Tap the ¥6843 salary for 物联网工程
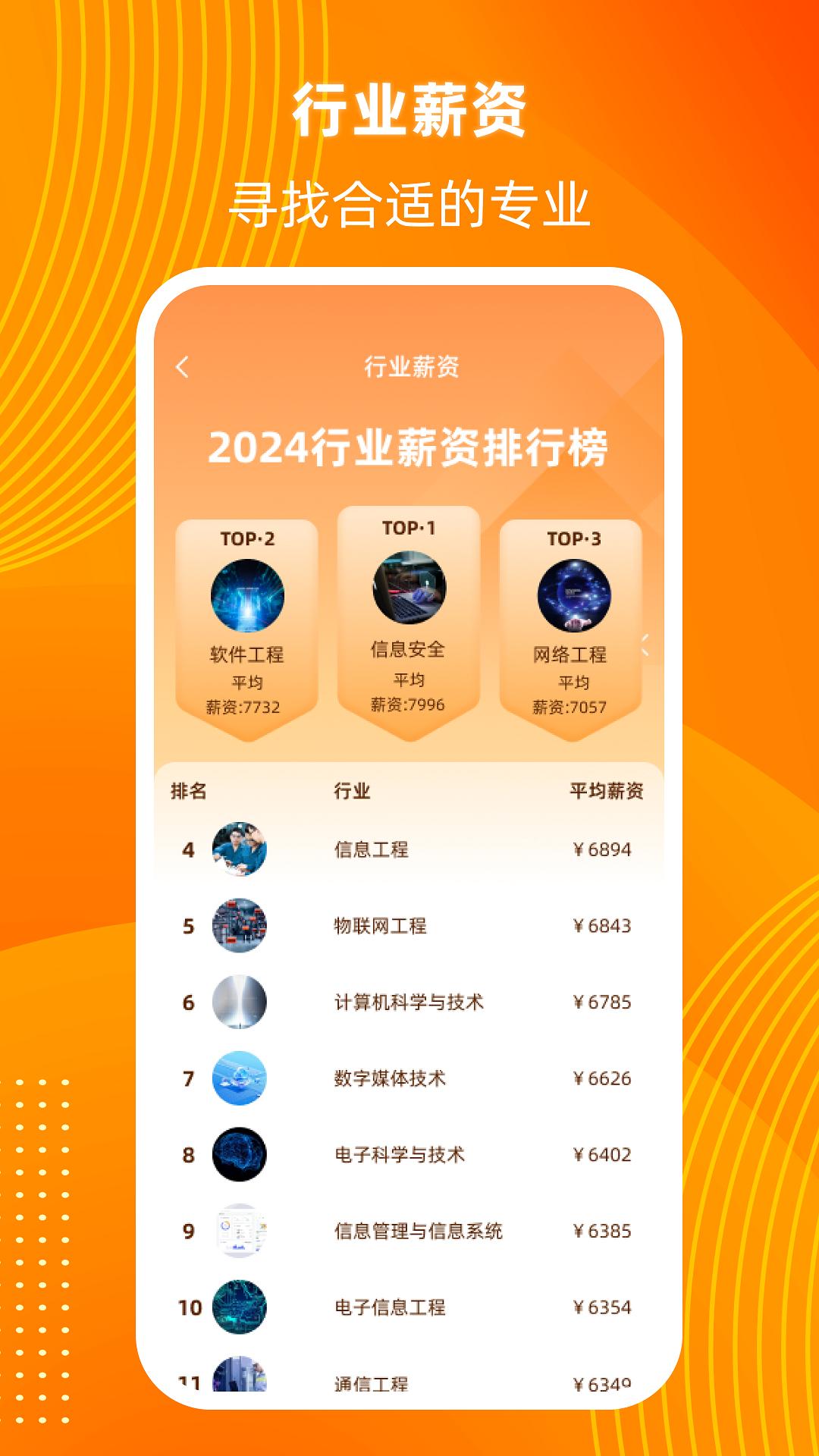This screenshot has width=819, height=1456. pos(603,925)
